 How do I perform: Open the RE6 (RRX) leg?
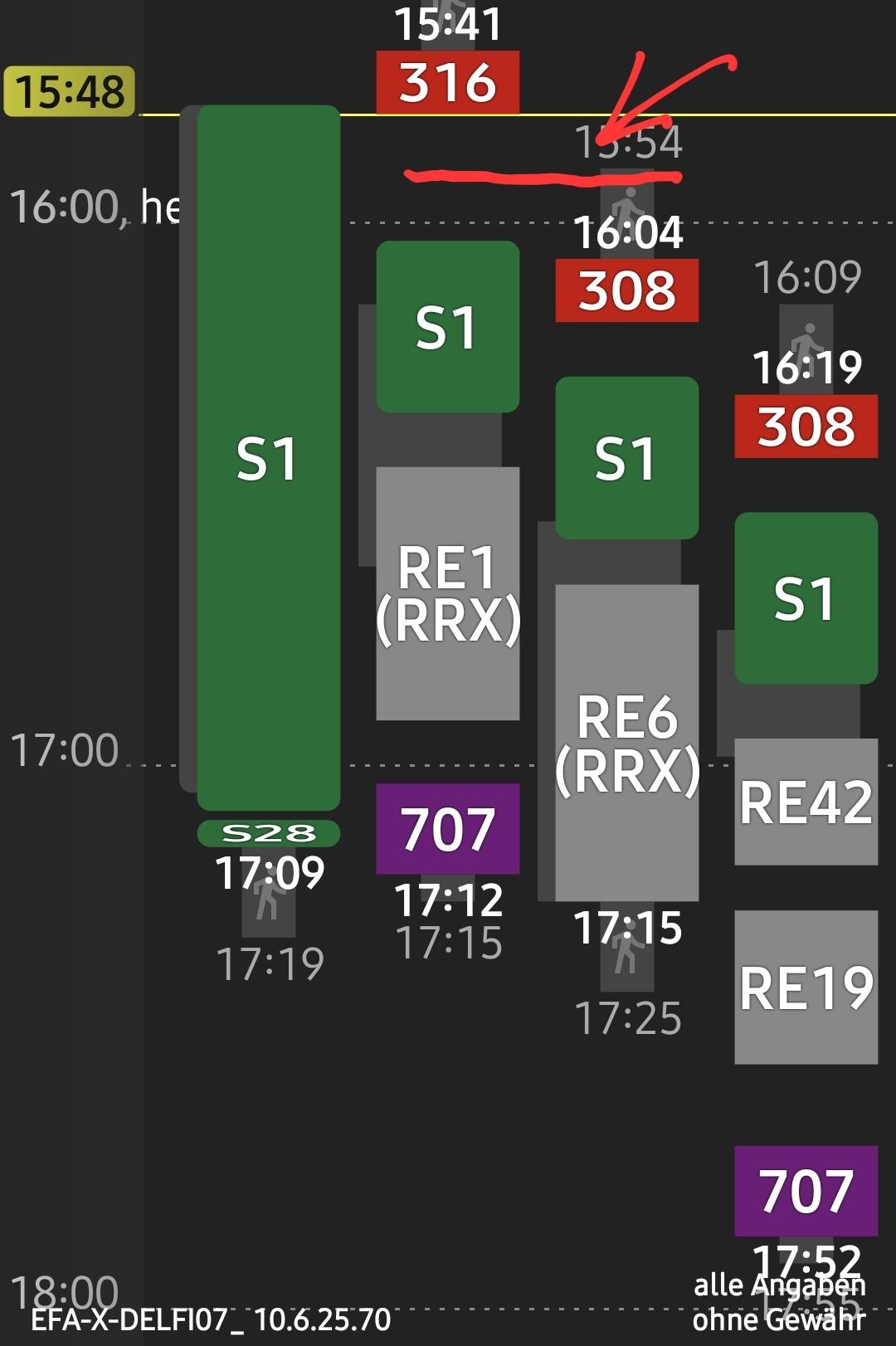[626, 743]
